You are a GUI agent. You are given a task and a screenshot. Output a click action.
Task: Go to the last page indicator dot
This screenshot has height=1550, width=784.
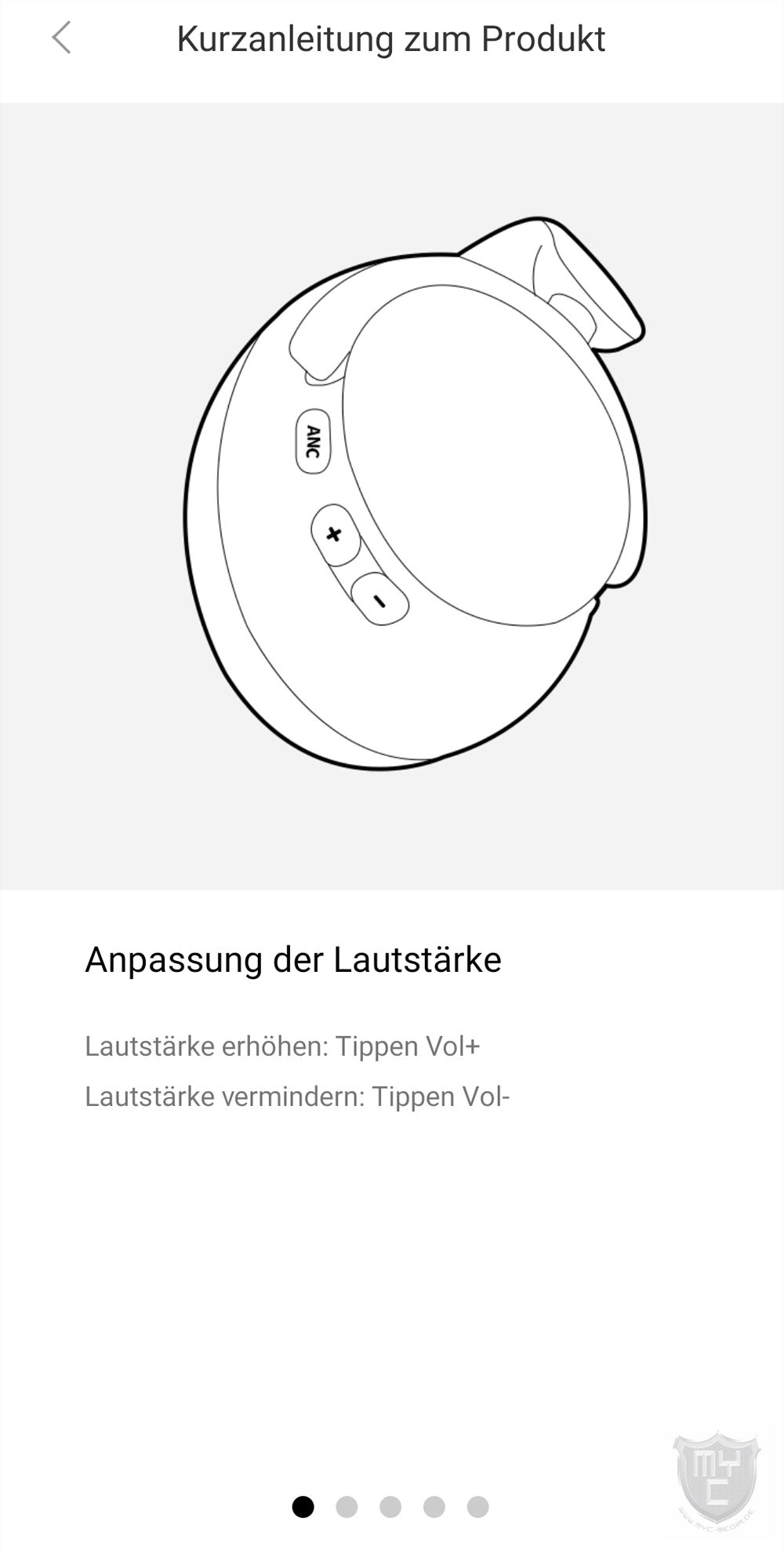(478, 1507)
